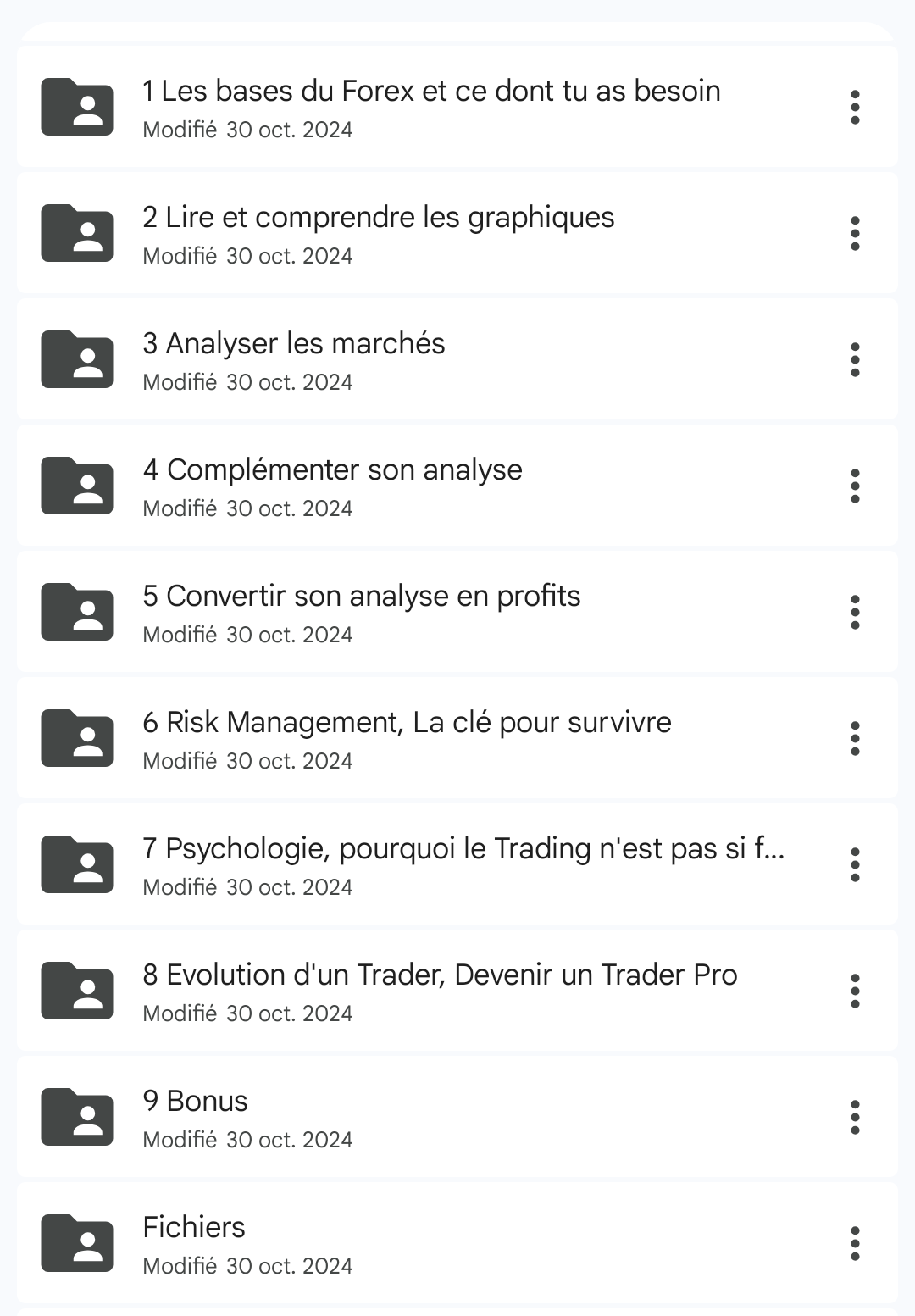Open overflow menu for 9 Bonus

tap(855, 1117)
